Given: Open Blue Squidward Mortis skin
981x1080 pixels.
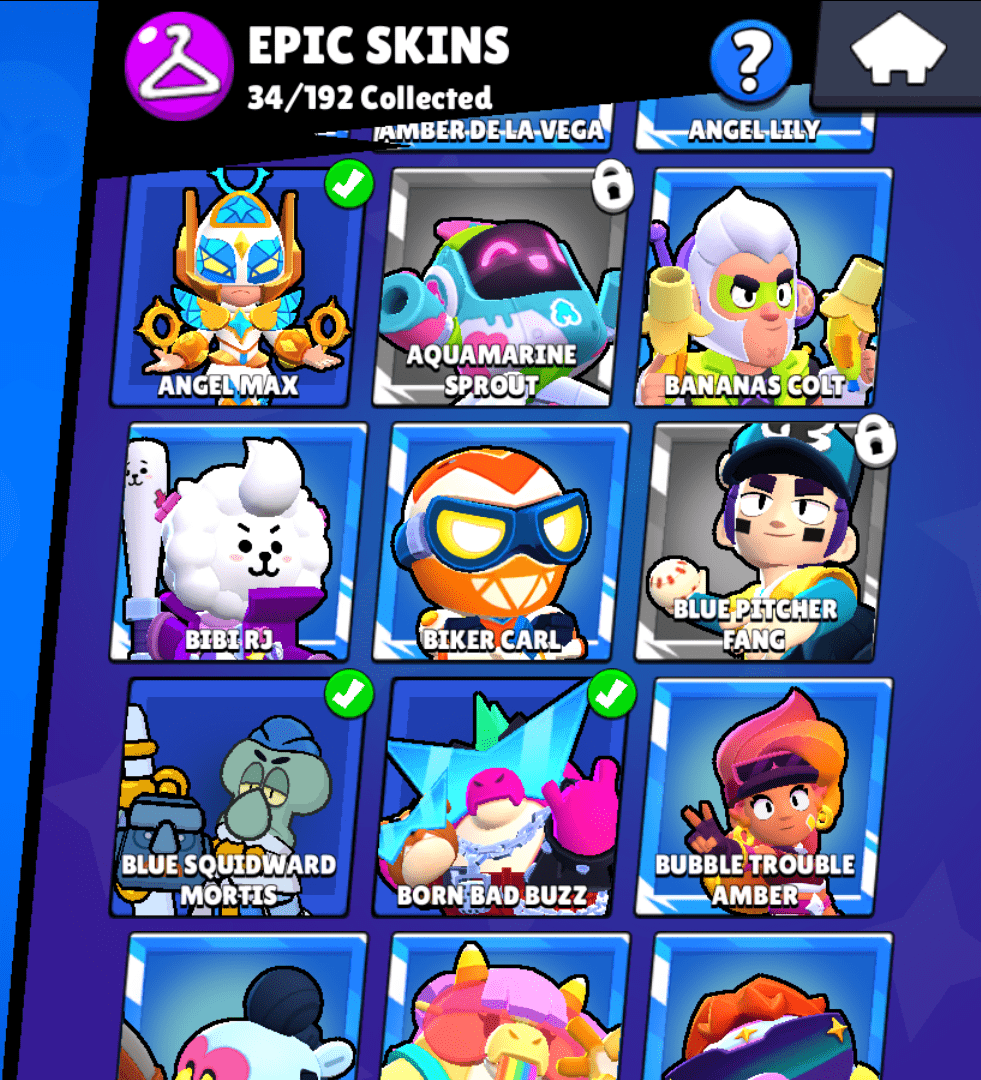Looking at the screenshot, I should coord(236,797).
